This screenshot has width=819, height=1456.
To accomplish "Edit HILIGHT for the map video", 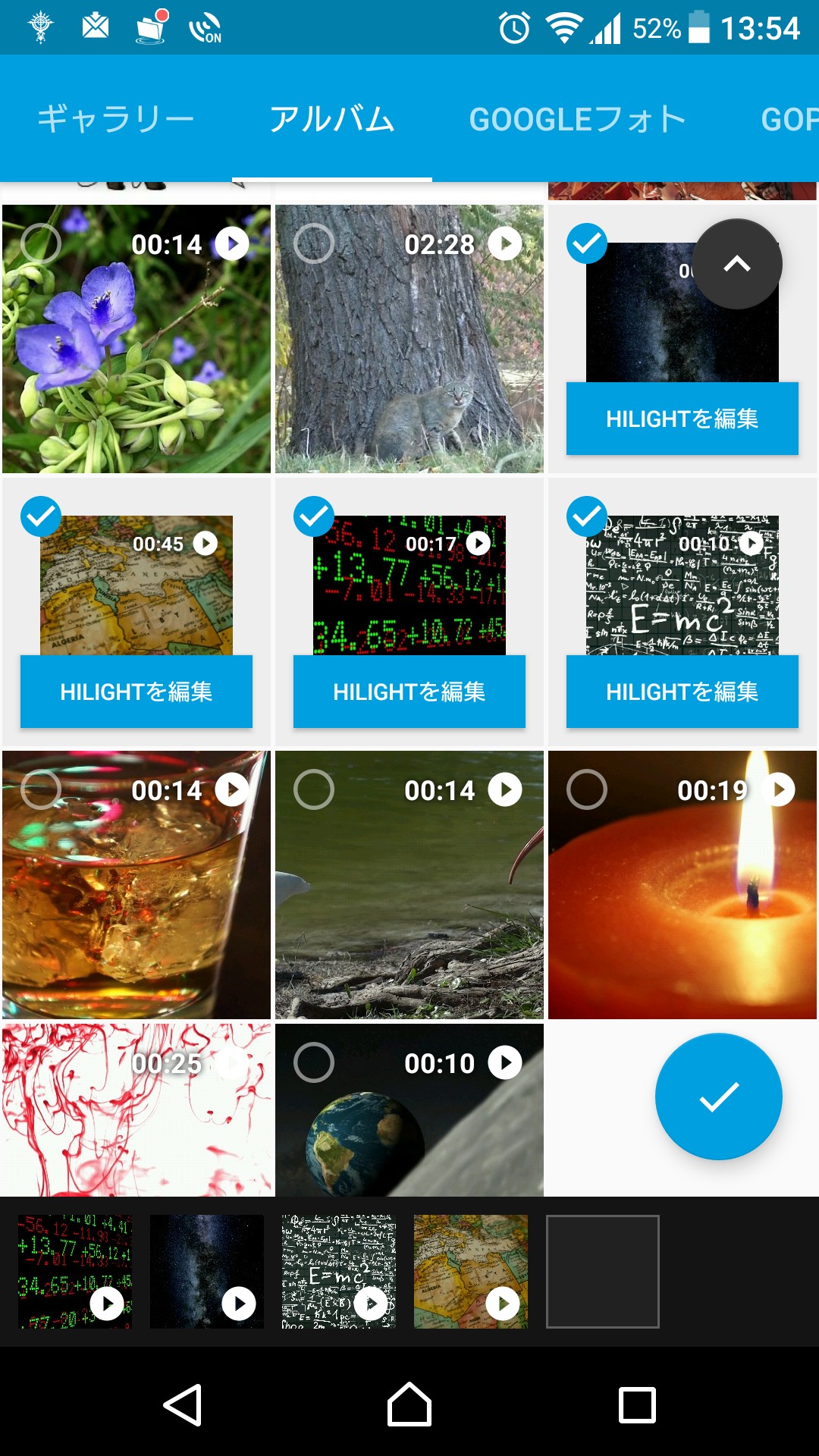I will (x=136, y=692).
